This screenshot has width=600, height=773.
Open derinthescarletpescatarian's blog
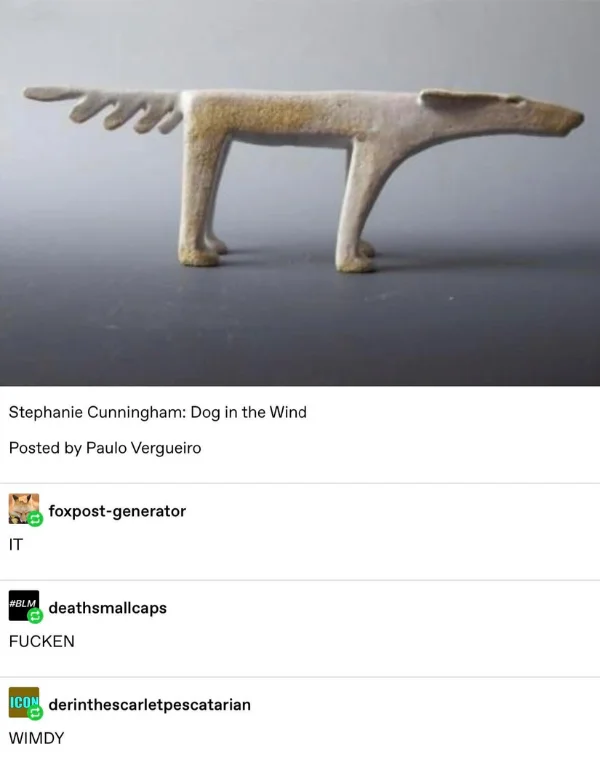pyautogui.click(x=149, y=705)
